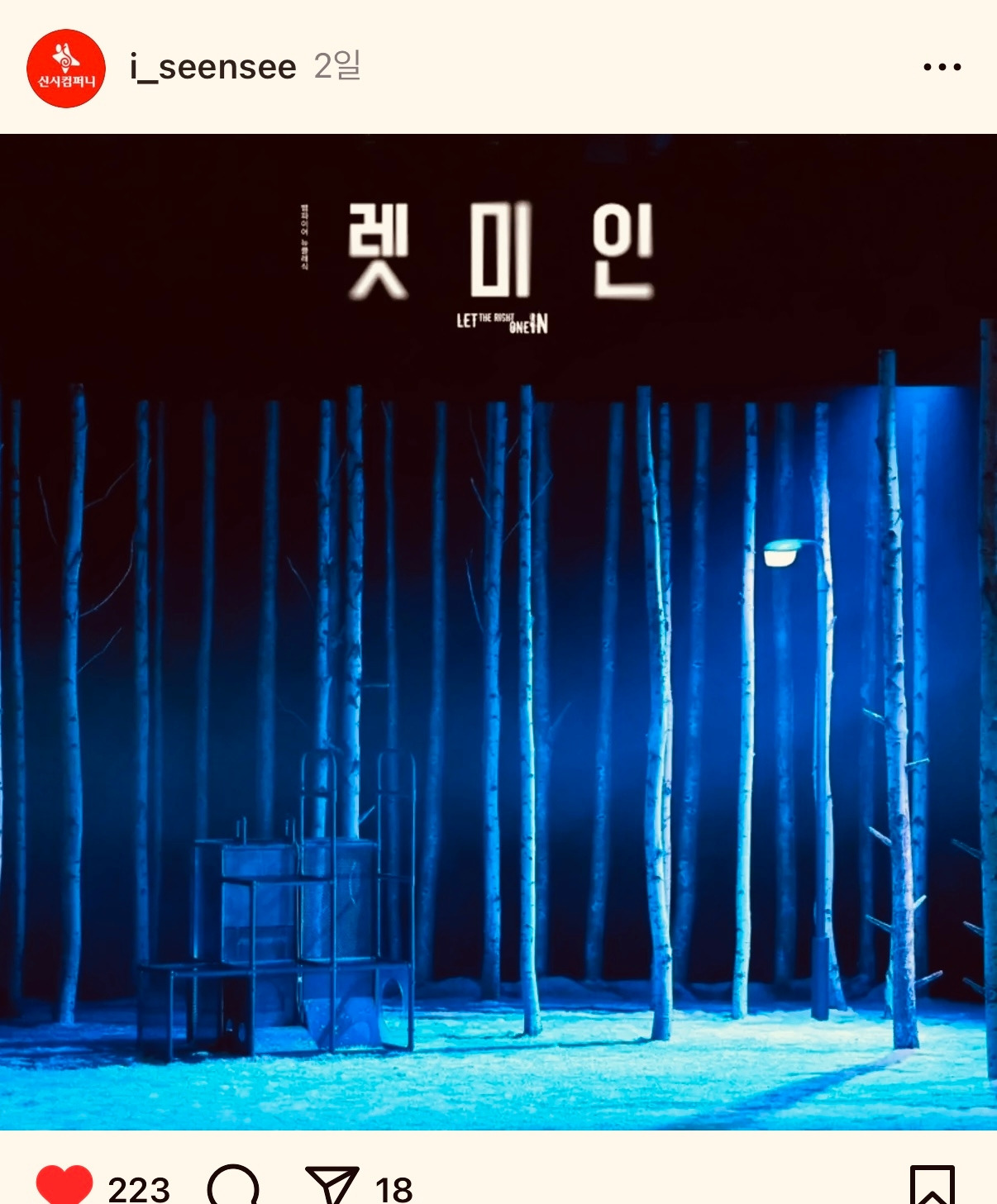997x1204 pixels.
Task: Open the Let Me In post image
Action: pos(498,632)
